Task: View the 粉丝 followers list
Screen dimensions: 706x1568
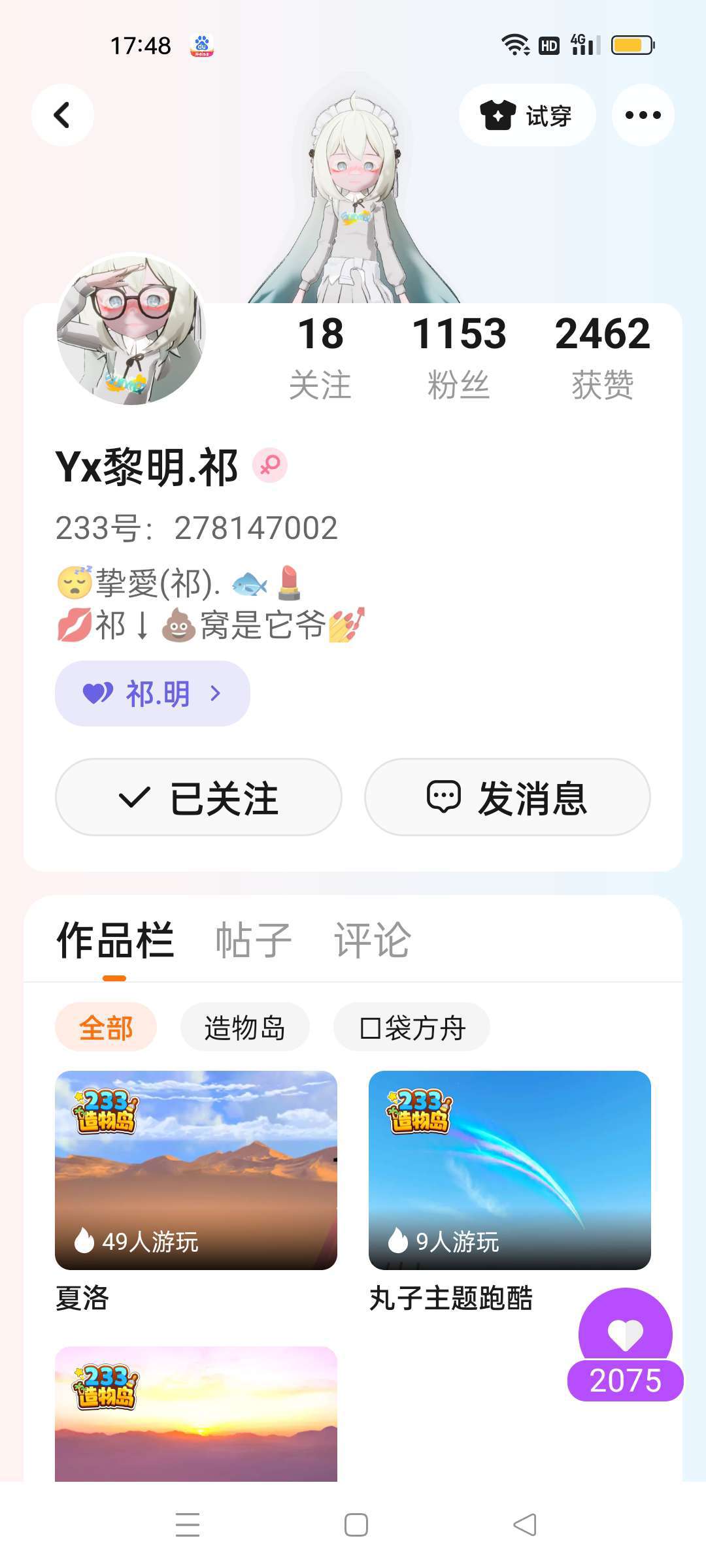Action: coord(458,357)
